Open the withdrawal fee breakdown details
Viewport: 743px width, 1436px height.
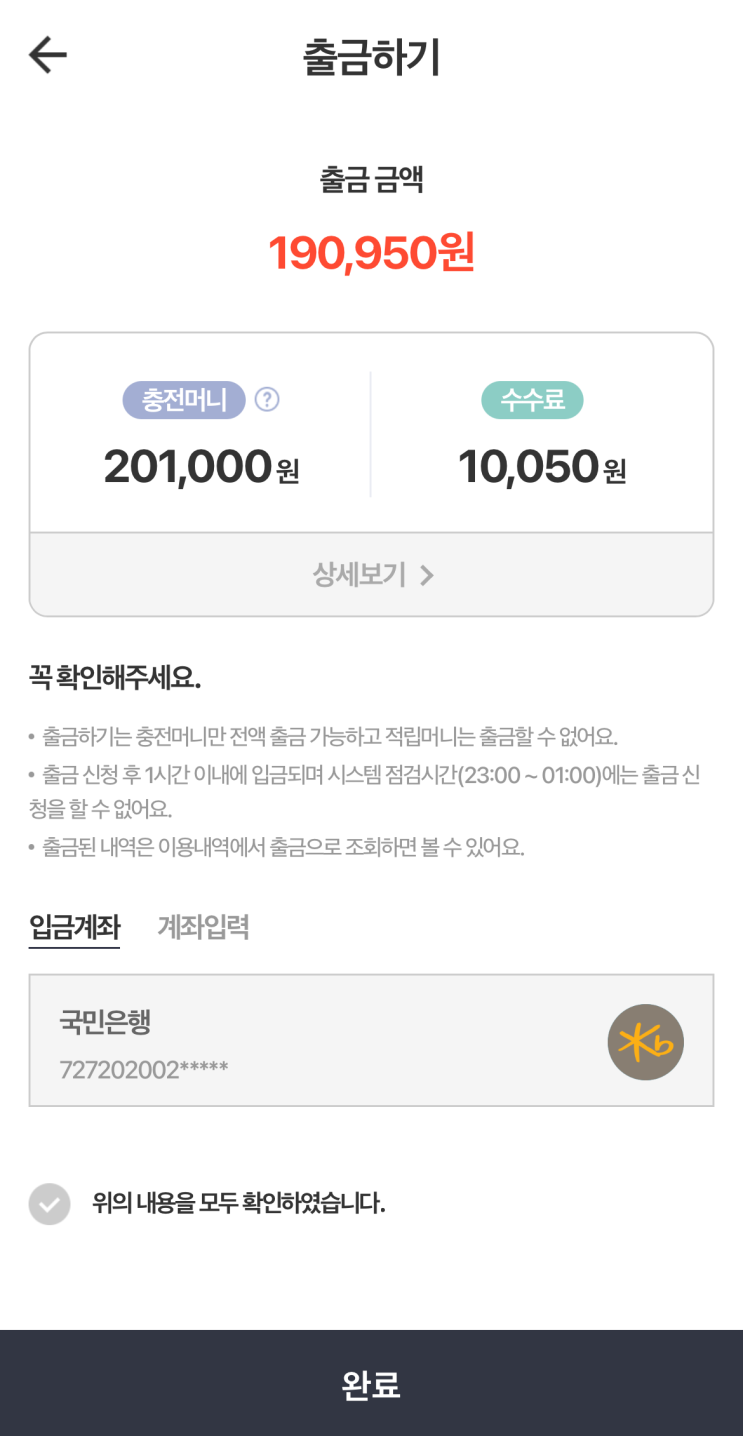(371, 575)
